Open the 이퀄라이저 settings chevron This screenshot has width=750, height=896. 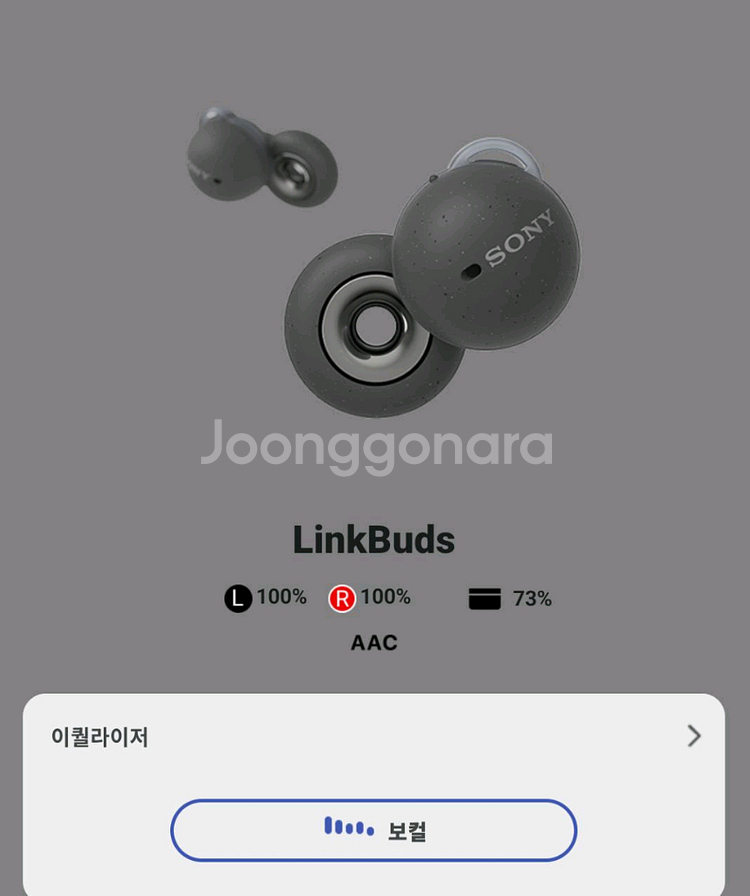[694, 737]
